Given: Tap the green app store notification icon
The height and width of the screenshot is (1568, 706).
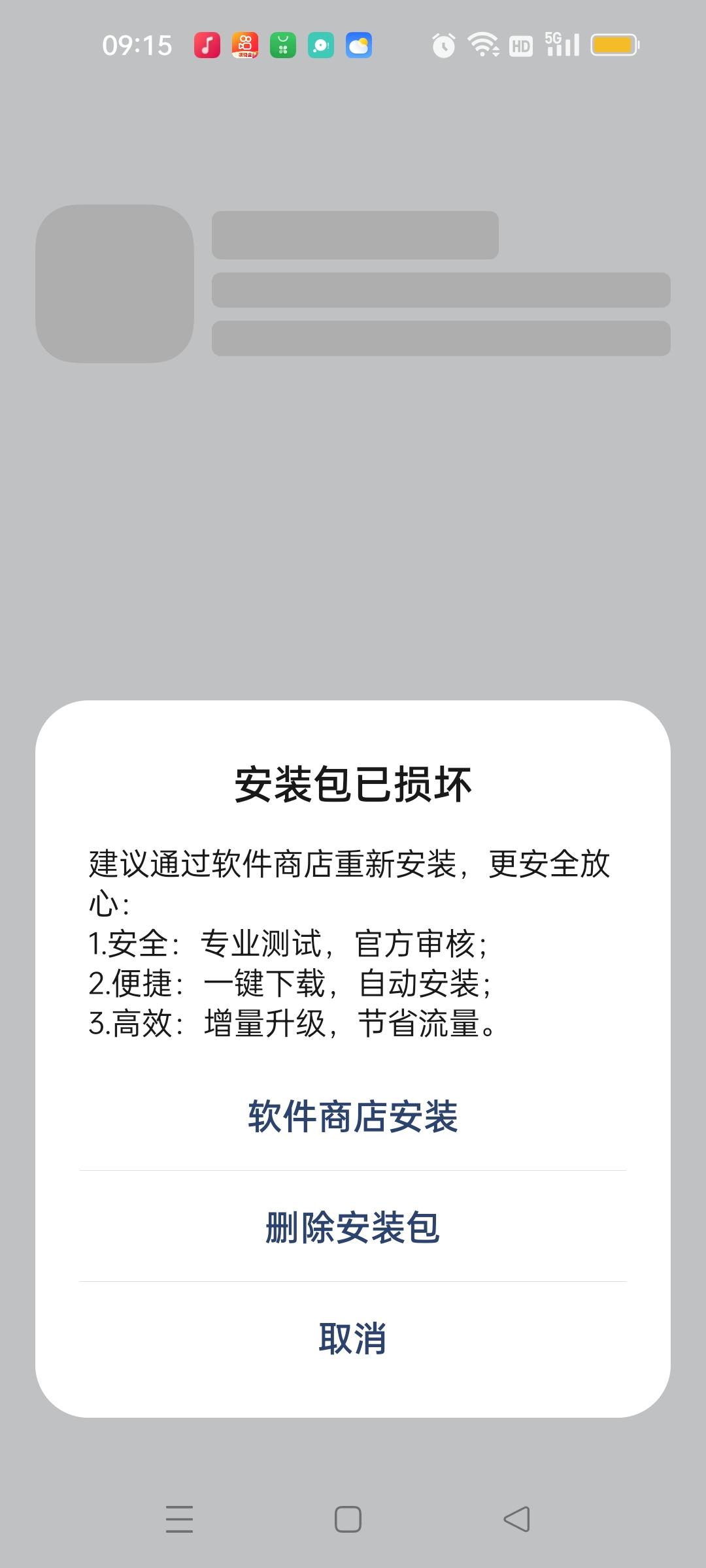Looking at the screenshot, I should (282, 44).
